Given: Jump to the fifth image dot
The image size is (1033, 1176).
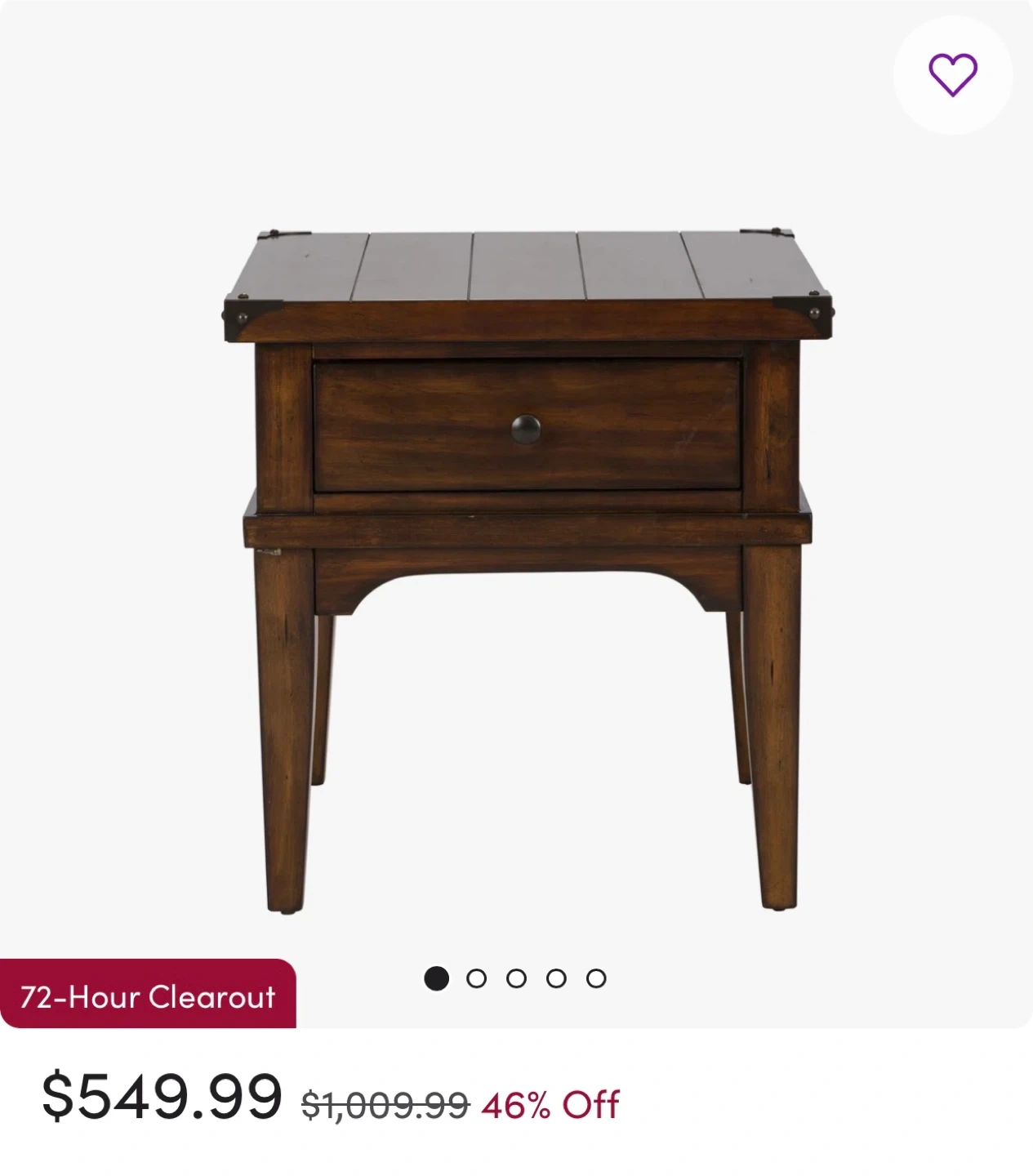Looking at the screenshot, I should 596,978.
